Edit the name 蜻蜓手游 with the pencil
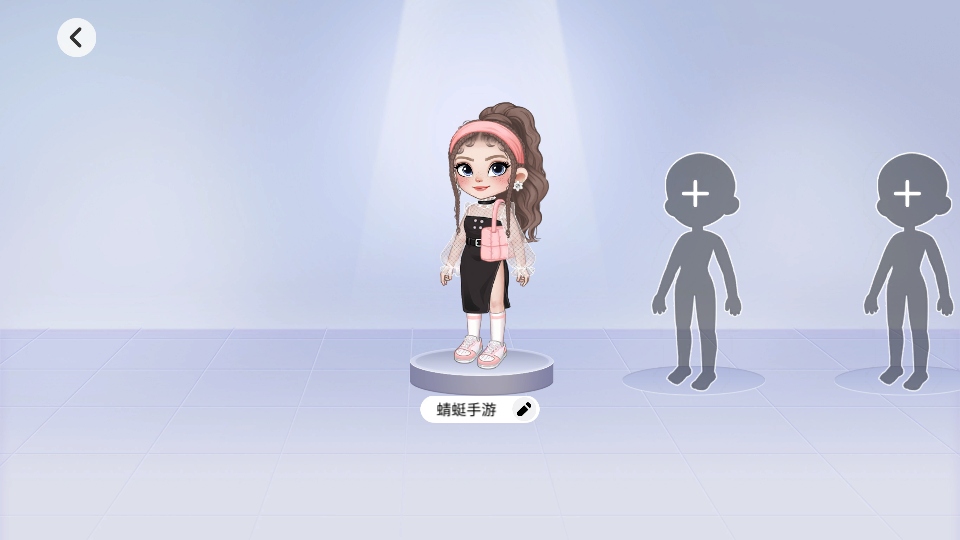The image size is (960, 540). [x=523, y=409]
